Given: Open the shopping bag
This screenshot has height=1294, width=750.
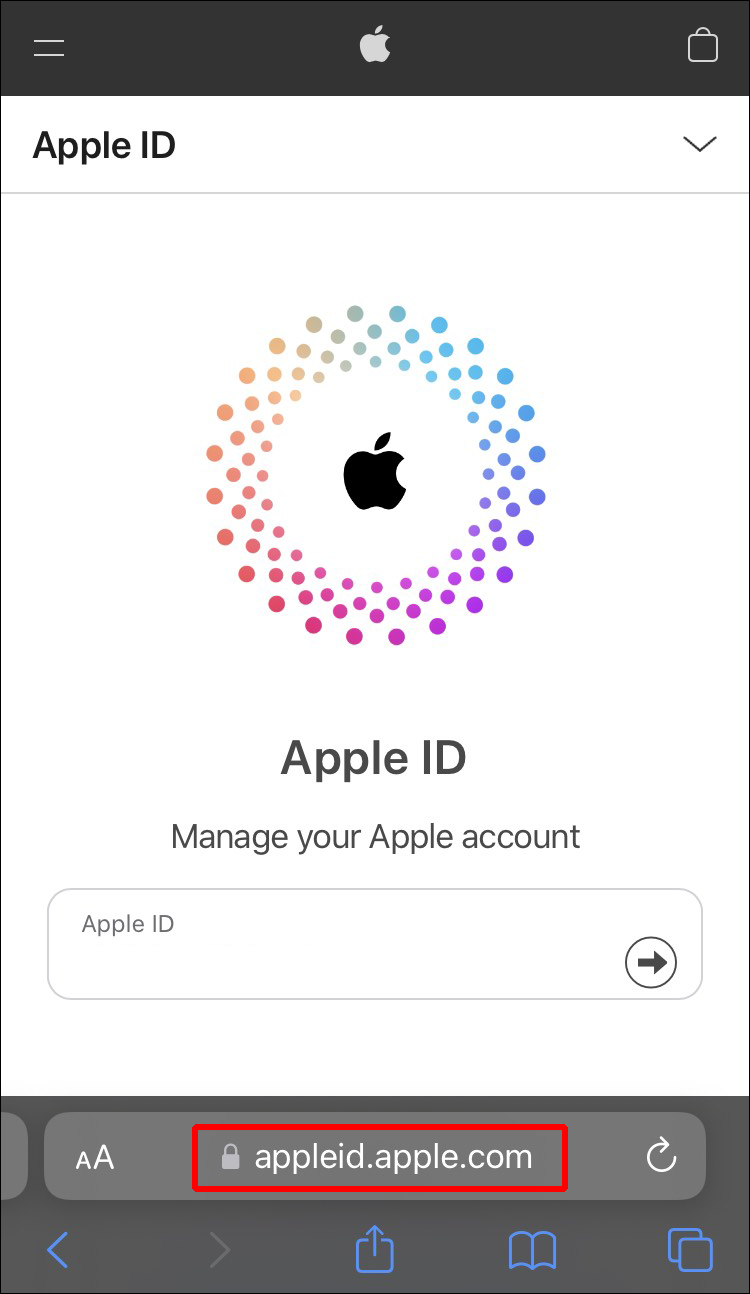Looking at the screenshot, I should coord(702,46).
